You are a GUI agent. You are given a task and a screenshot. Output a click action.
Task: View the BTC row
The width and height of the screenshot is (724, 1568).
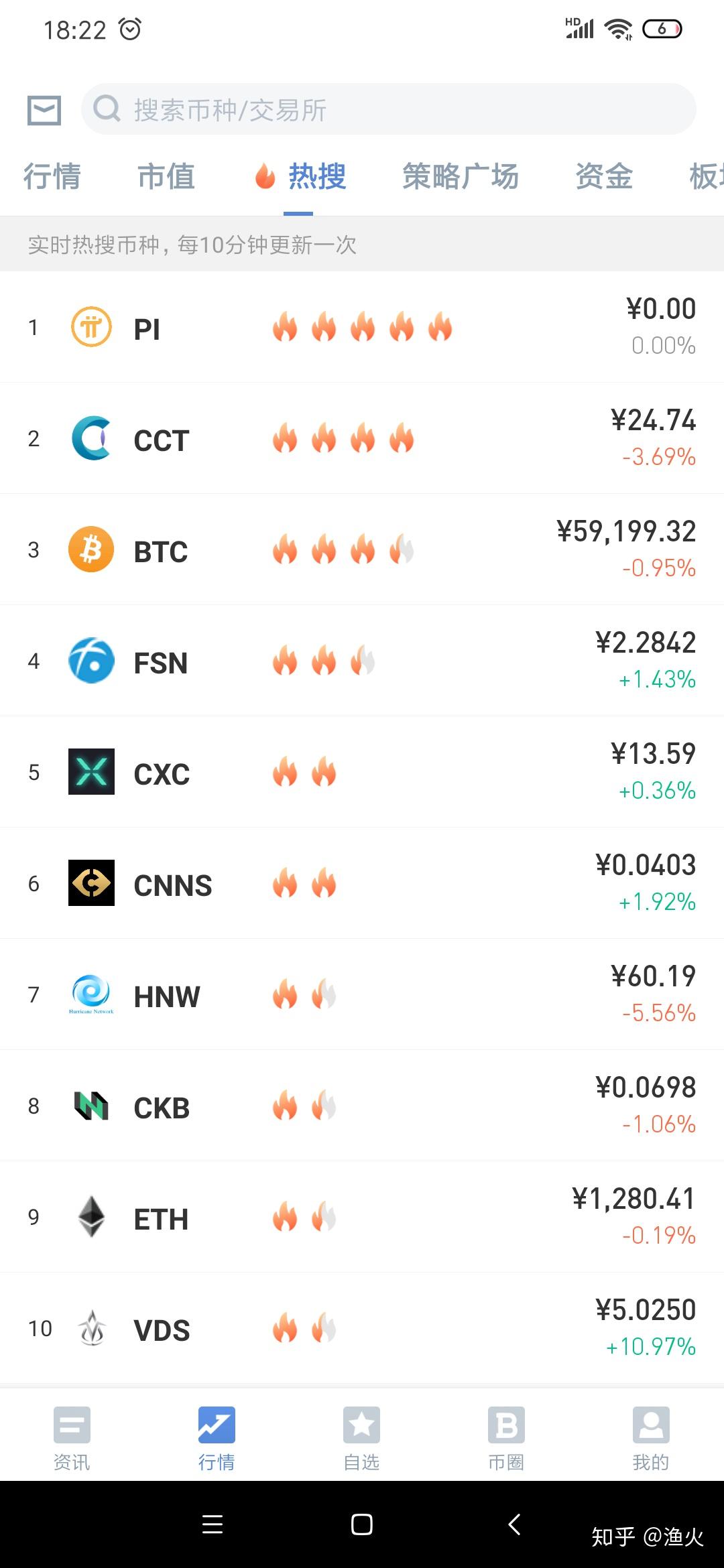tap(362, 549)
